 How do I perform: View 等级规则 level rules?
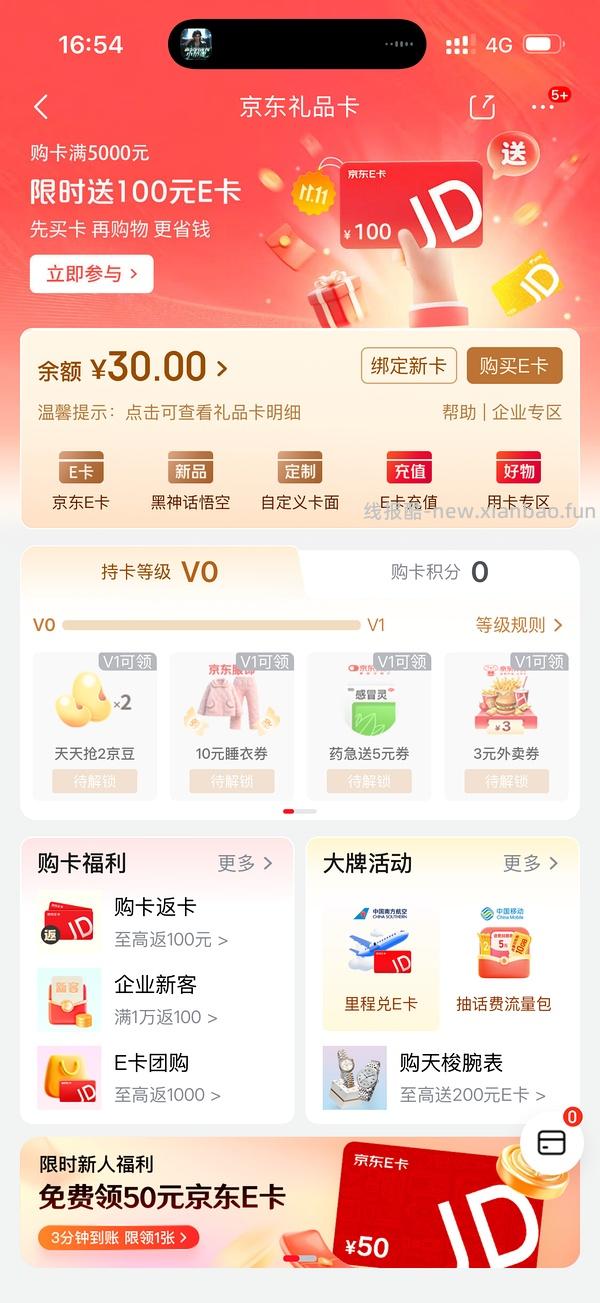518,625
